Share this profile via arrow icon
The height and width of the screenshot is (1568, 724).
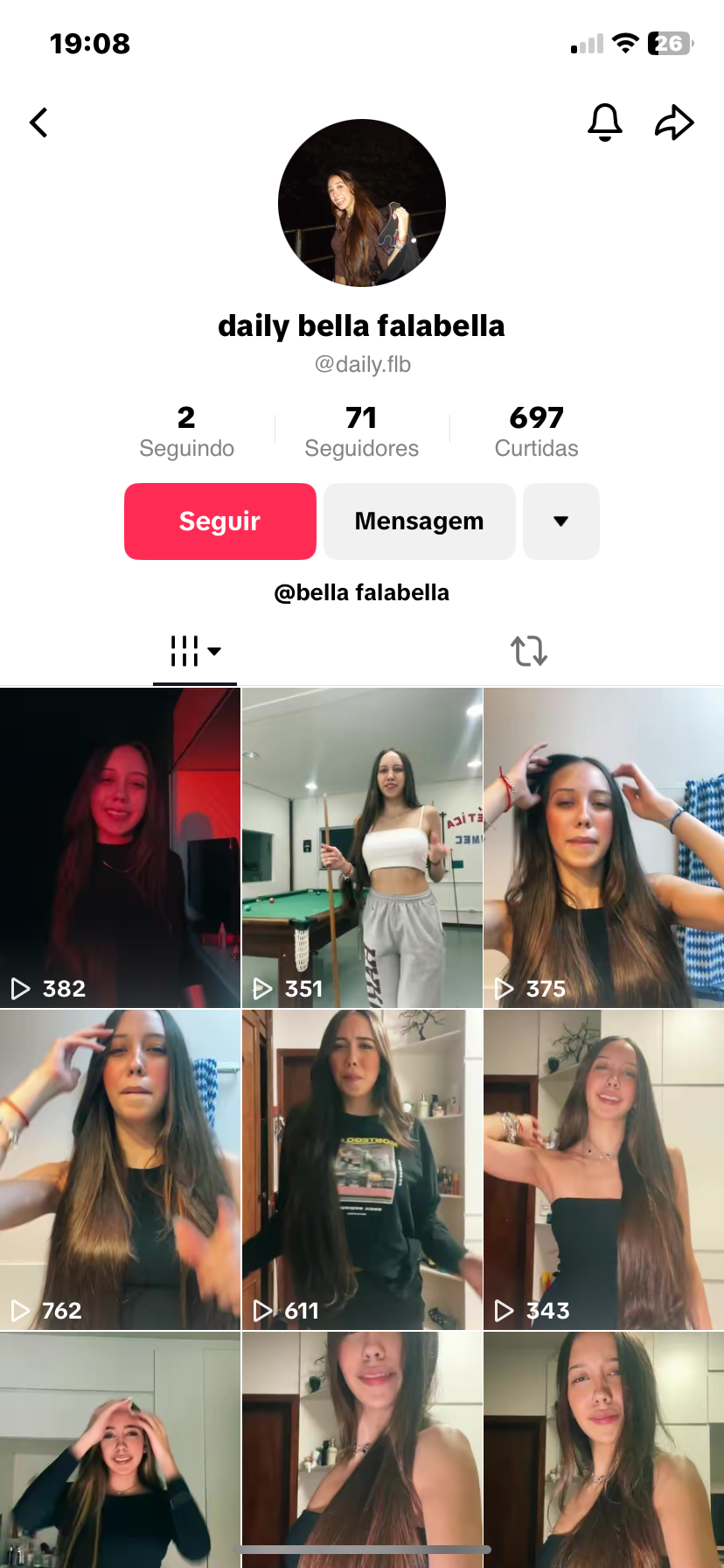tap(674, 122)
